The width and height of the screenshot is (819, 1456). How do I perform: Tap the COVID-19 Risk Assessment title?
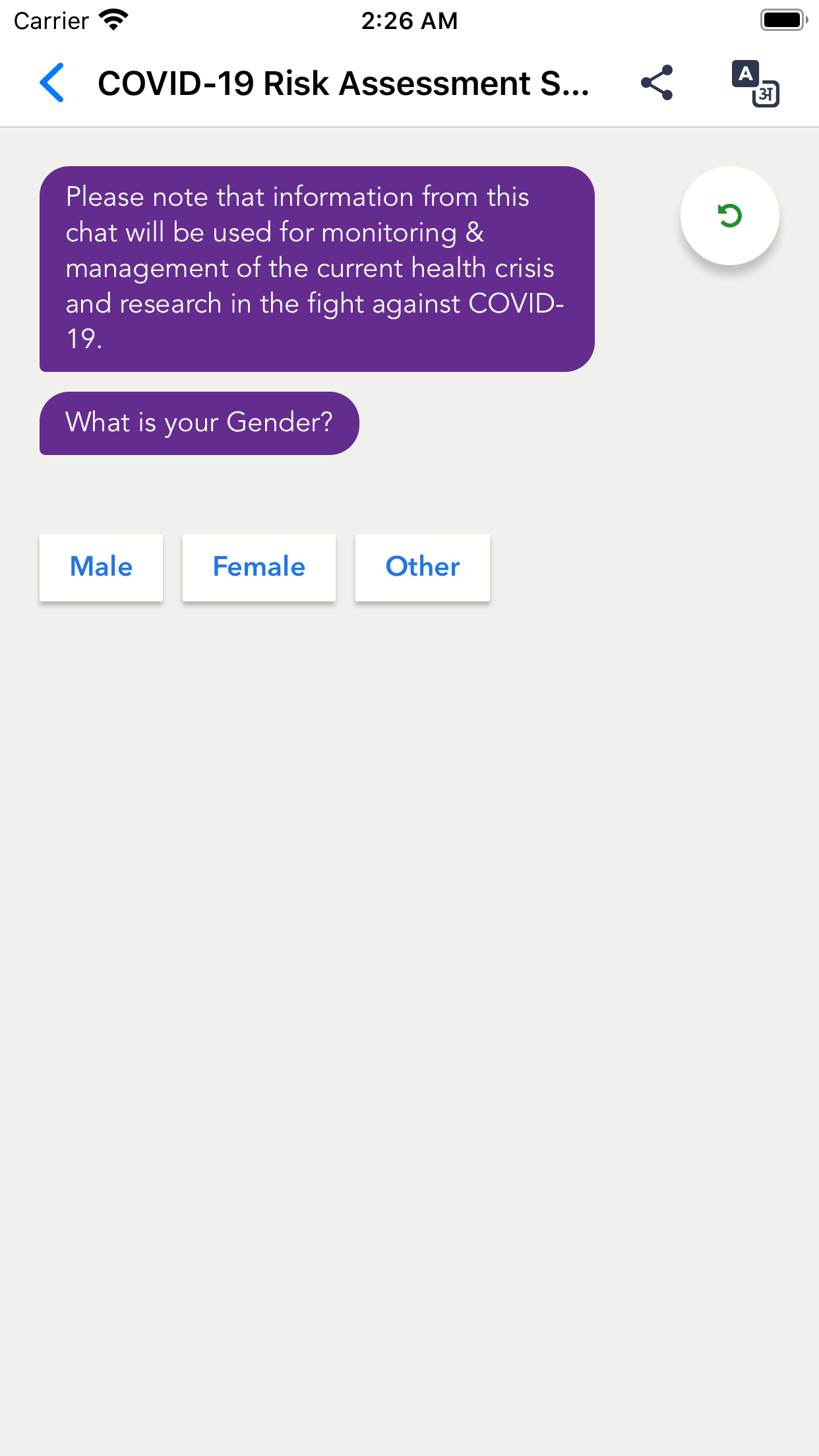(343, 83)
